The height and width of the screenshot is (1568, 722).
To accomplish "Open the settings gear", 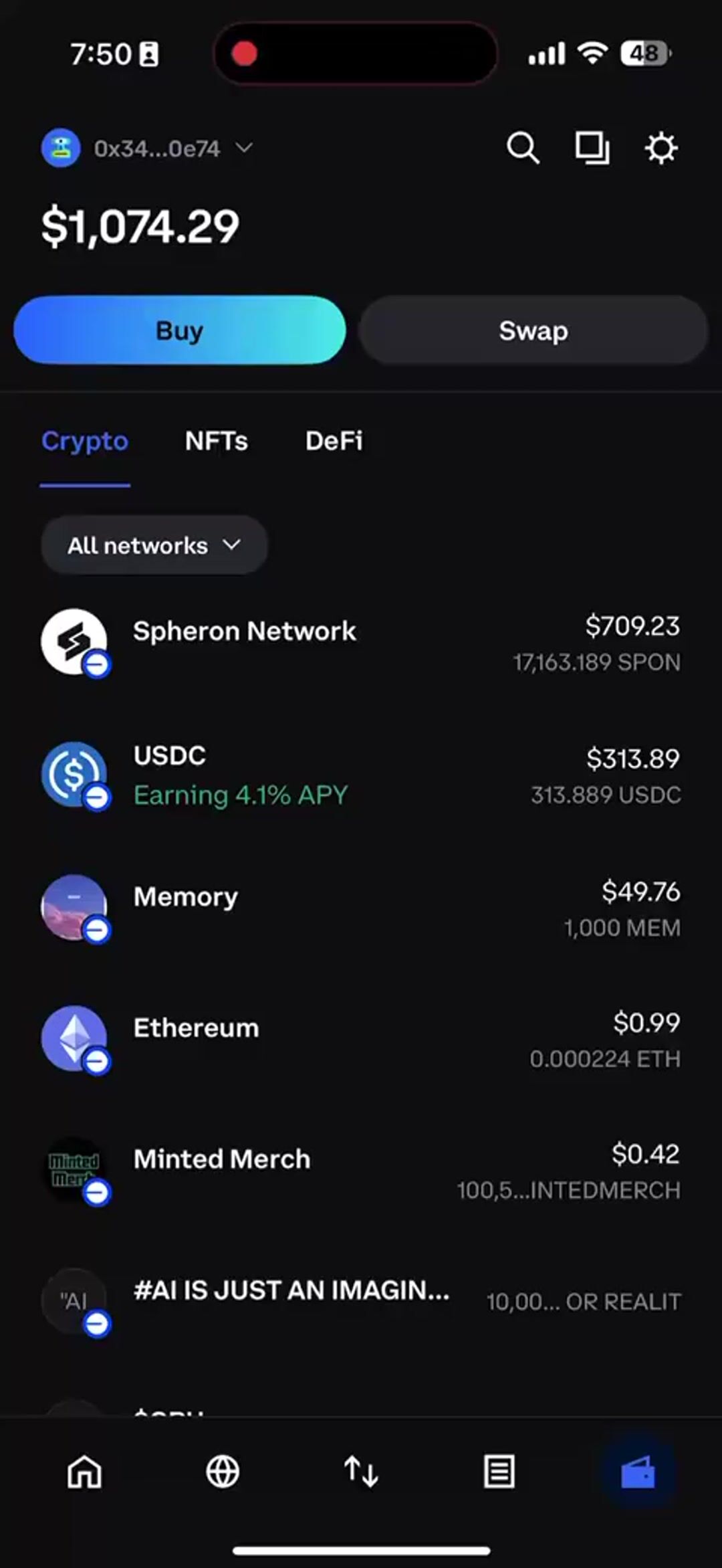I will 661,148.
